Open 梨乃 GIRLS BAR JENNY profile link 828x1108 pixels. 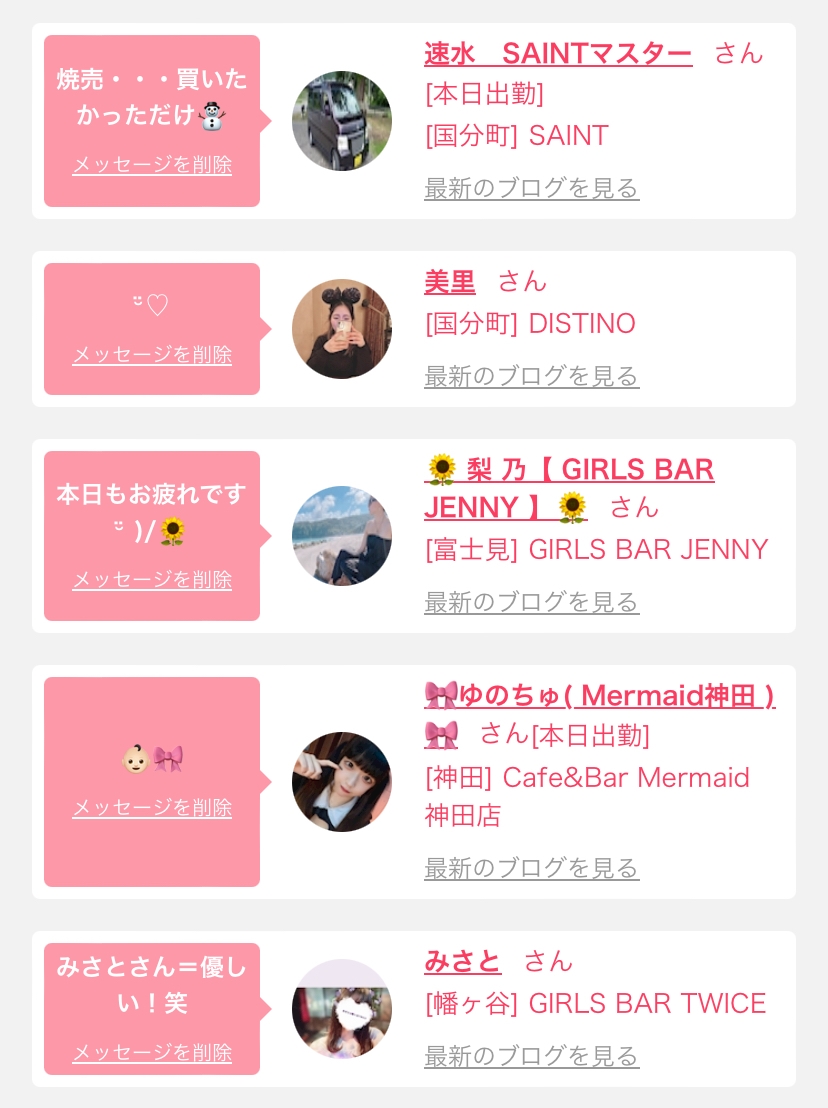pyautogui.click(x=569, y=488)
